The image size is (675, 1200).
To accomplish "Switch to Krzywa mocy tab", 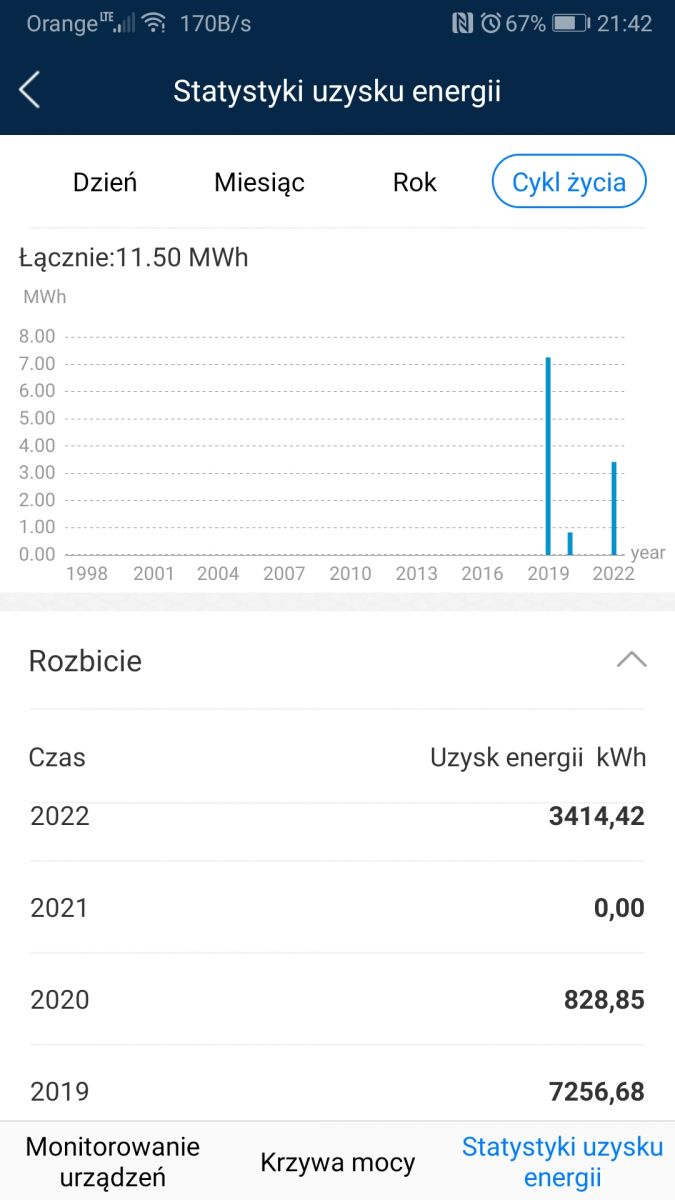I will [337, 1162].
